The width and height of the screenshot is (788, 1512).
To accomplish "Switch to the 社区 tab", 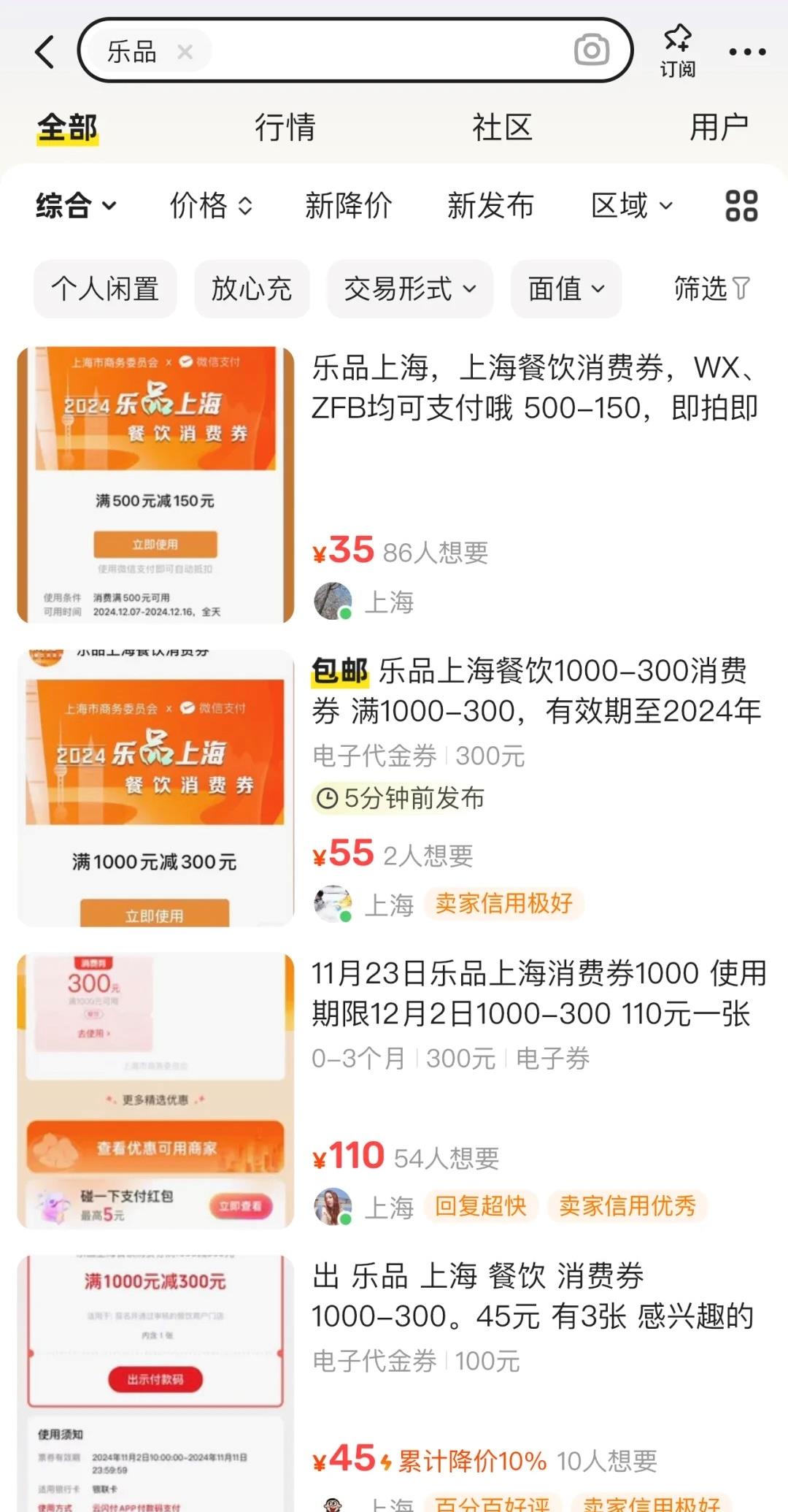I will (502, 127).
